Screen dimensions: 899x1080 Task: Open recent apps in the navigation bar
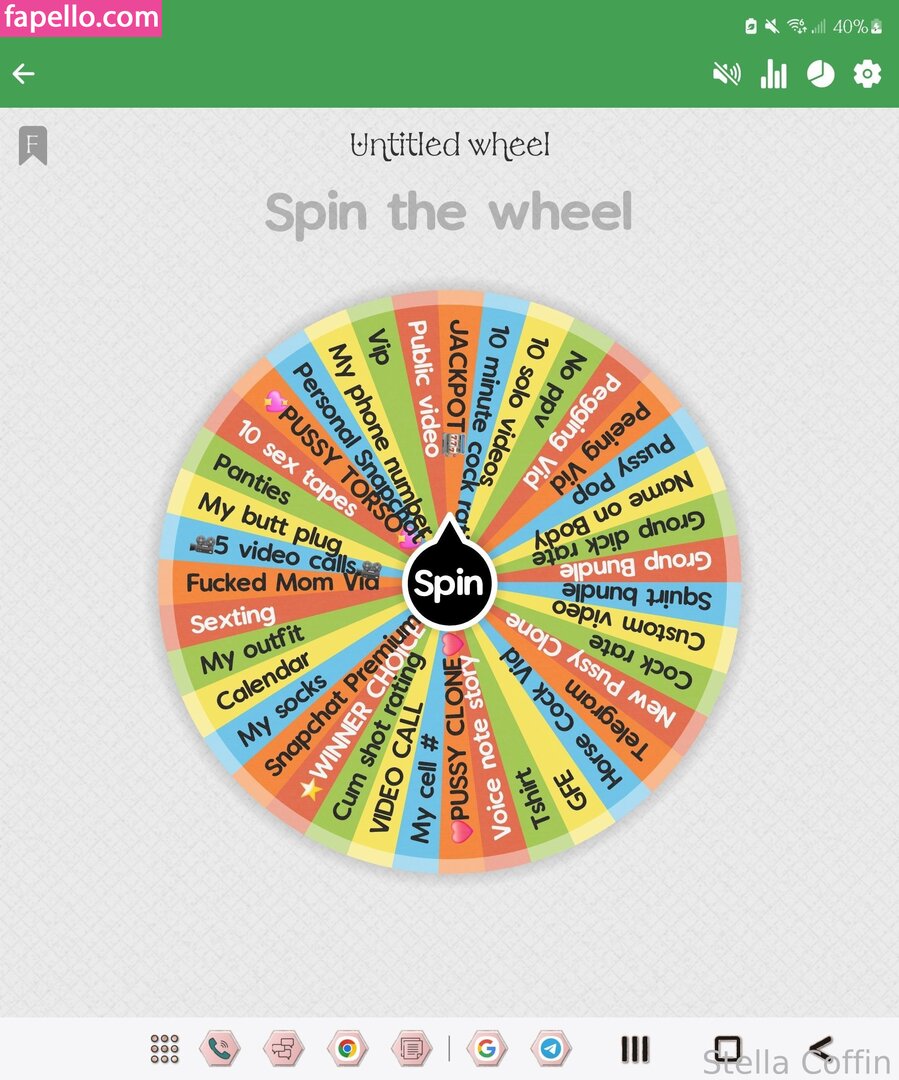pos(635,1048)
